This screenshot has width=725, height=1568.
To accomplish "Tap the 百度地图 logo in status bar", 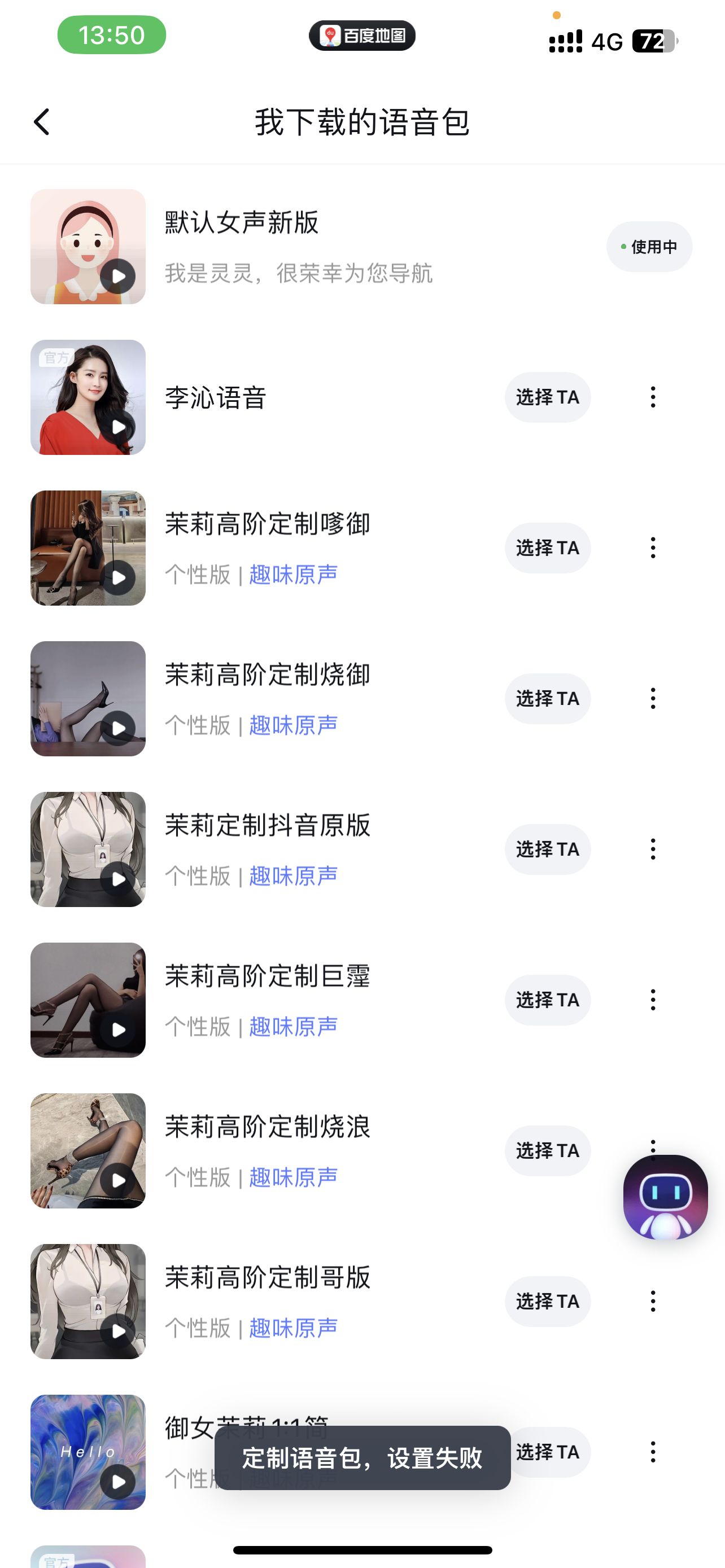I will (361, 34).
